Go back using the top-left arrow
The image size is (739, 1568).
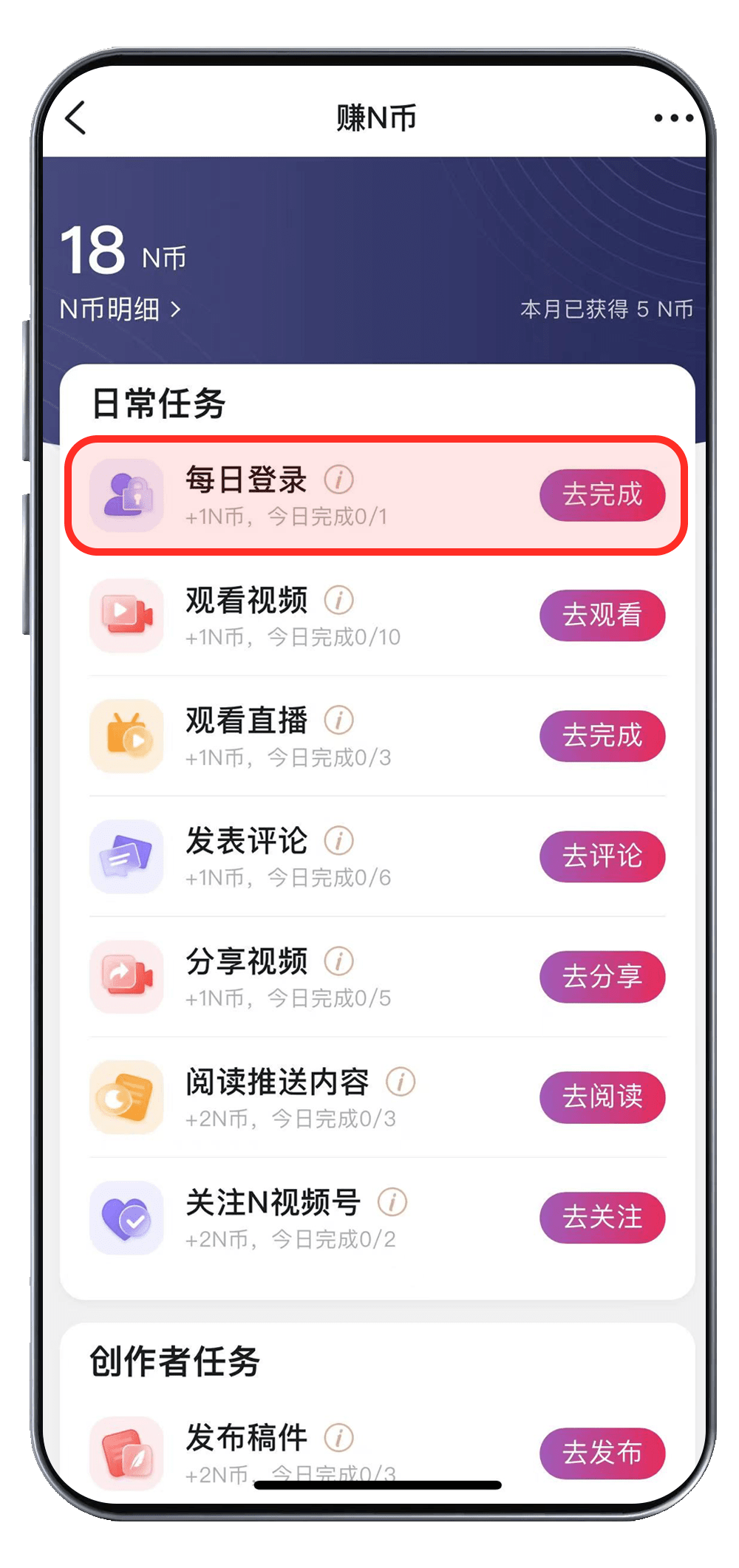click(76, 118)
